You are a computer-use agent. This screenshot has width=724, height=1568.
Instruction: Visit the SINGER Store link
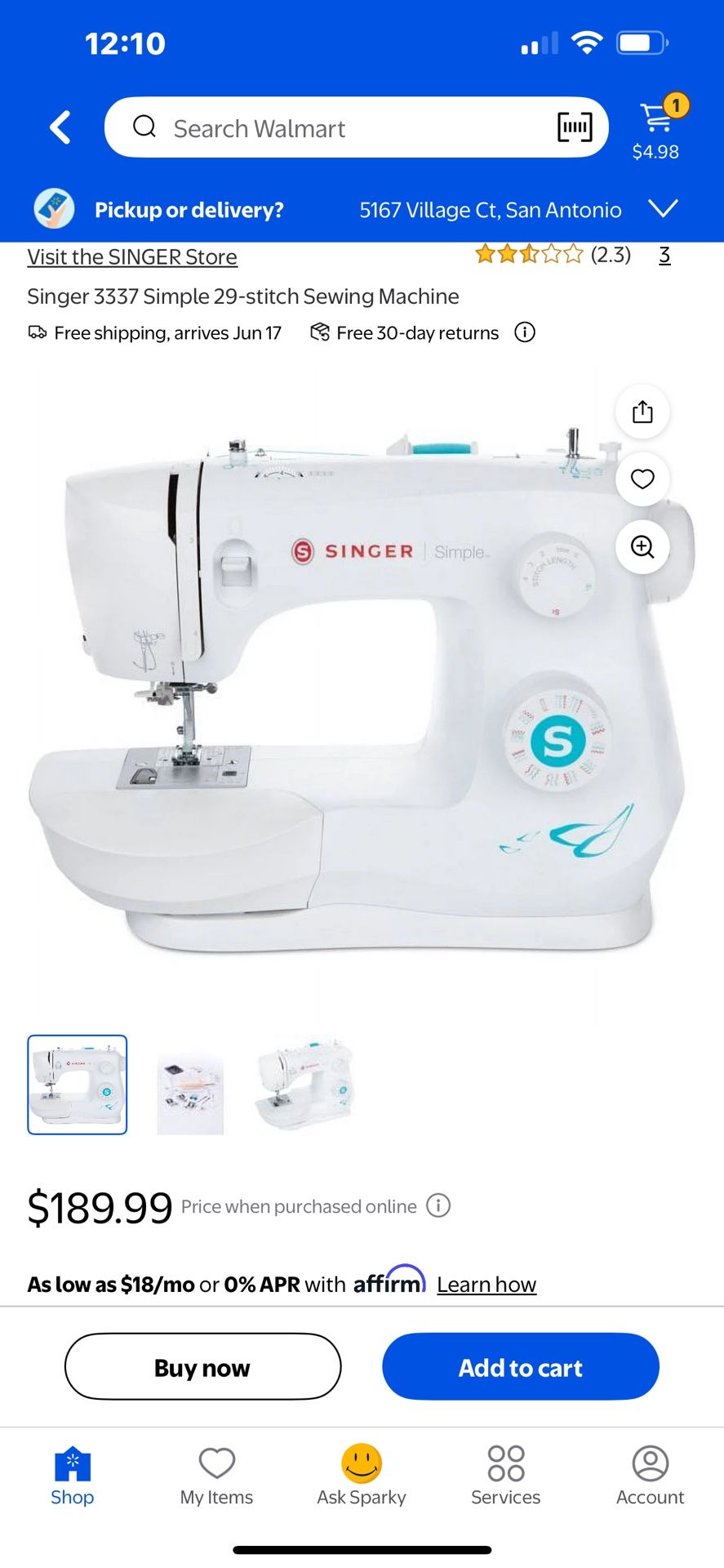click(x=132, y=257)
